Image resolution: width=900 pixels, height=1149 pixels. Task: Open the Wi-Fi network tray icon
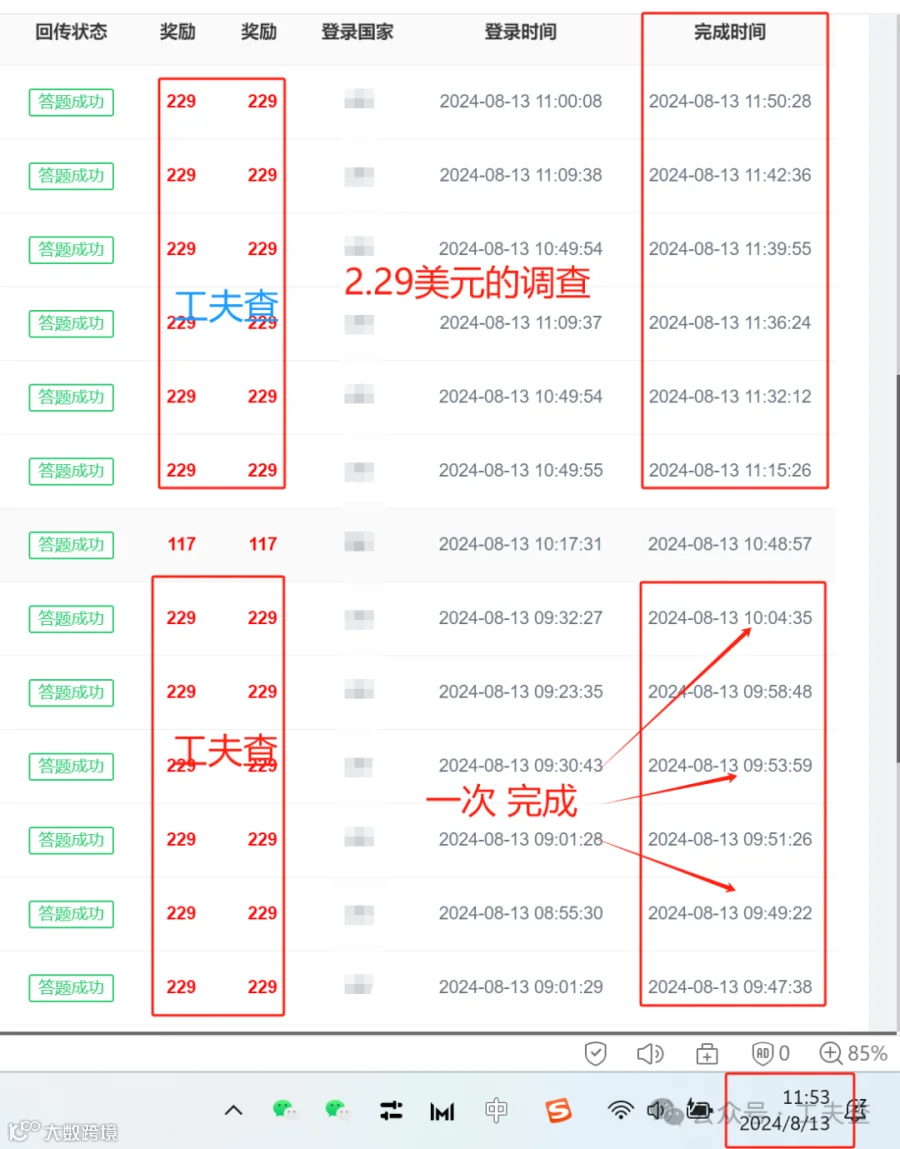(x=620, y=1110)
